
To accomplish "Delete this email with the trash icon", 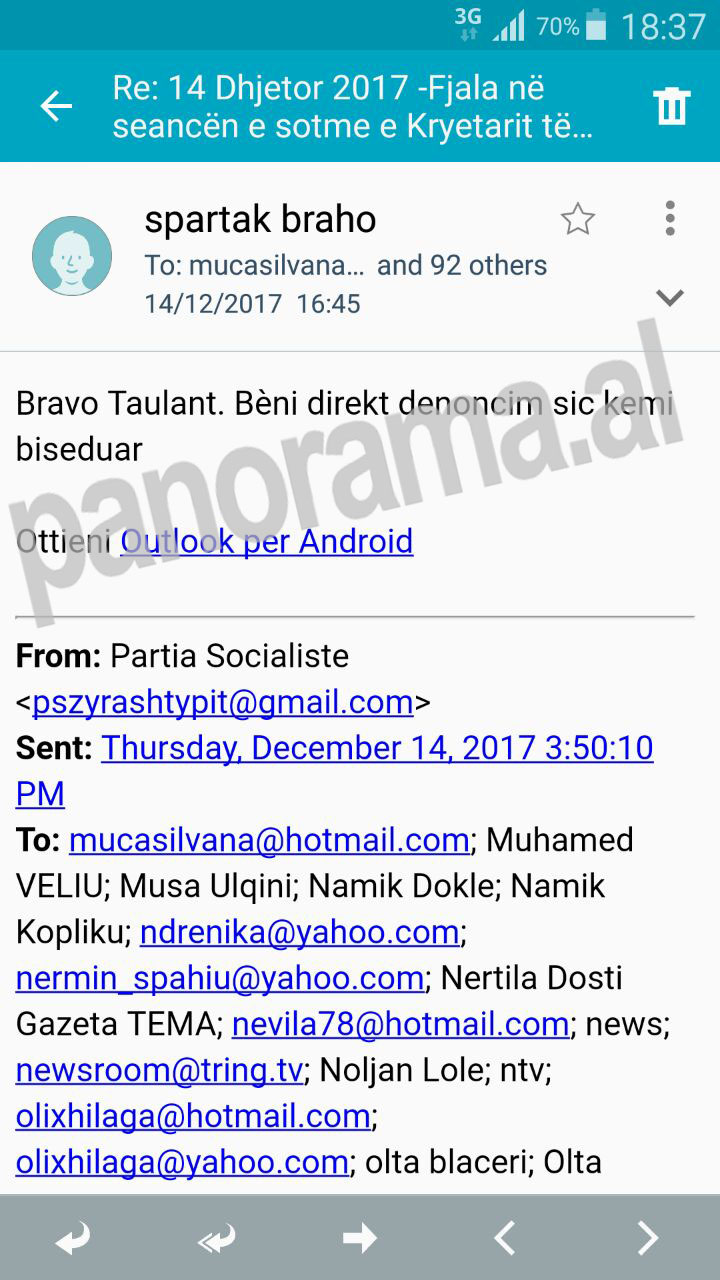I will pos(671,106).
